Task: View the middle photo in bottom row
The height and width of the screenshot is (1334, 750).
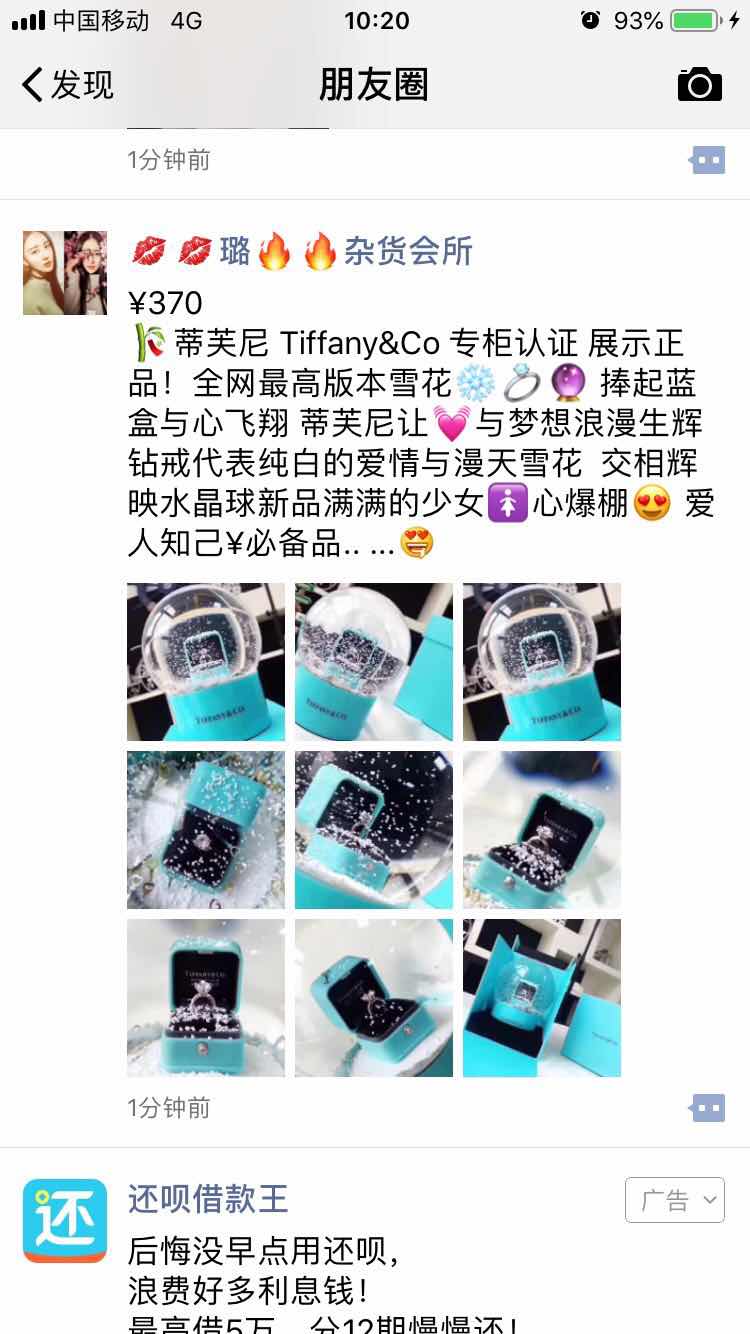Action: coord(374,998)
